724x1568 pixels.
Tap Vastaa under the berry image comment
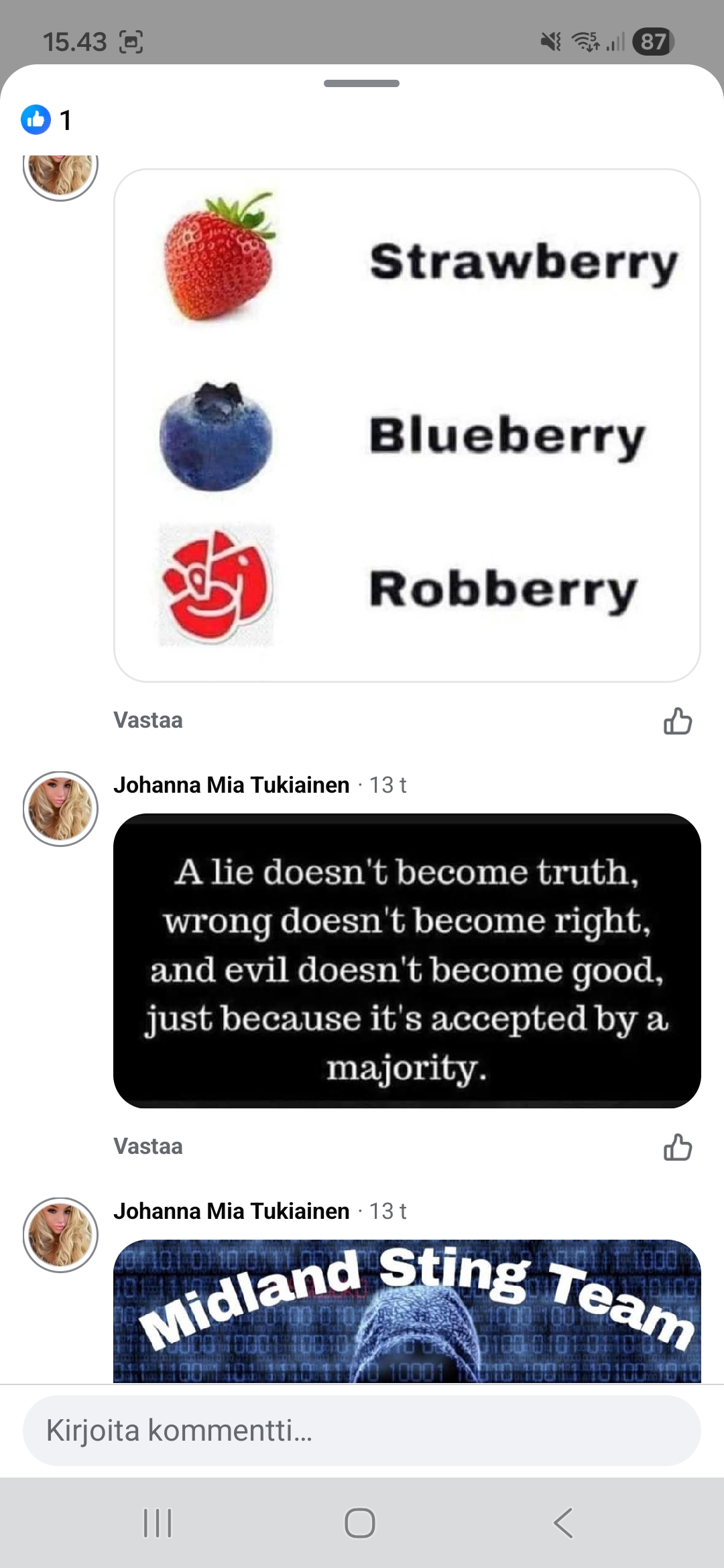coord(147,720)
